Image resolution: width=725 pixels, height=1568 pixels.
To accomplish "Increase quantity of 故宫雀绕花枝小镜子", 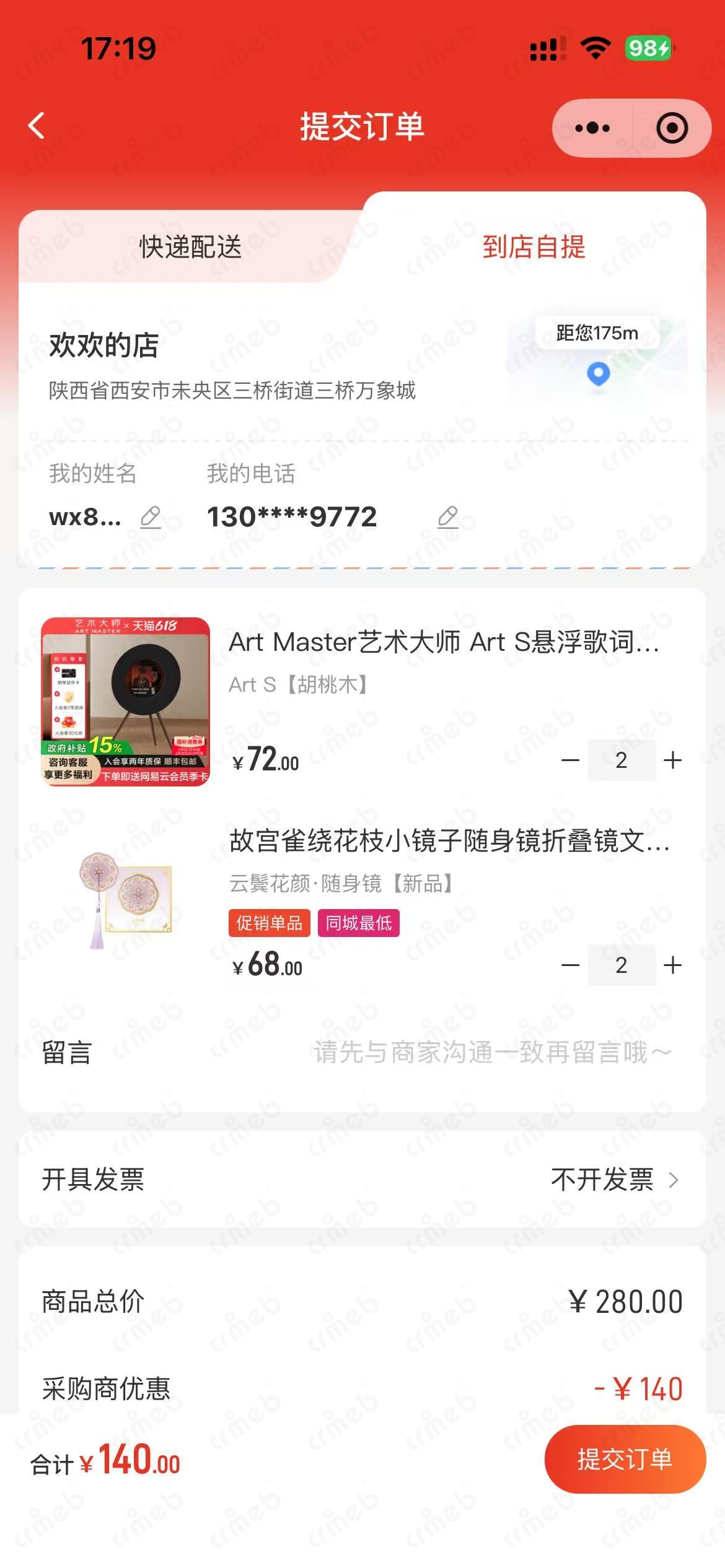I will point(672,965).
